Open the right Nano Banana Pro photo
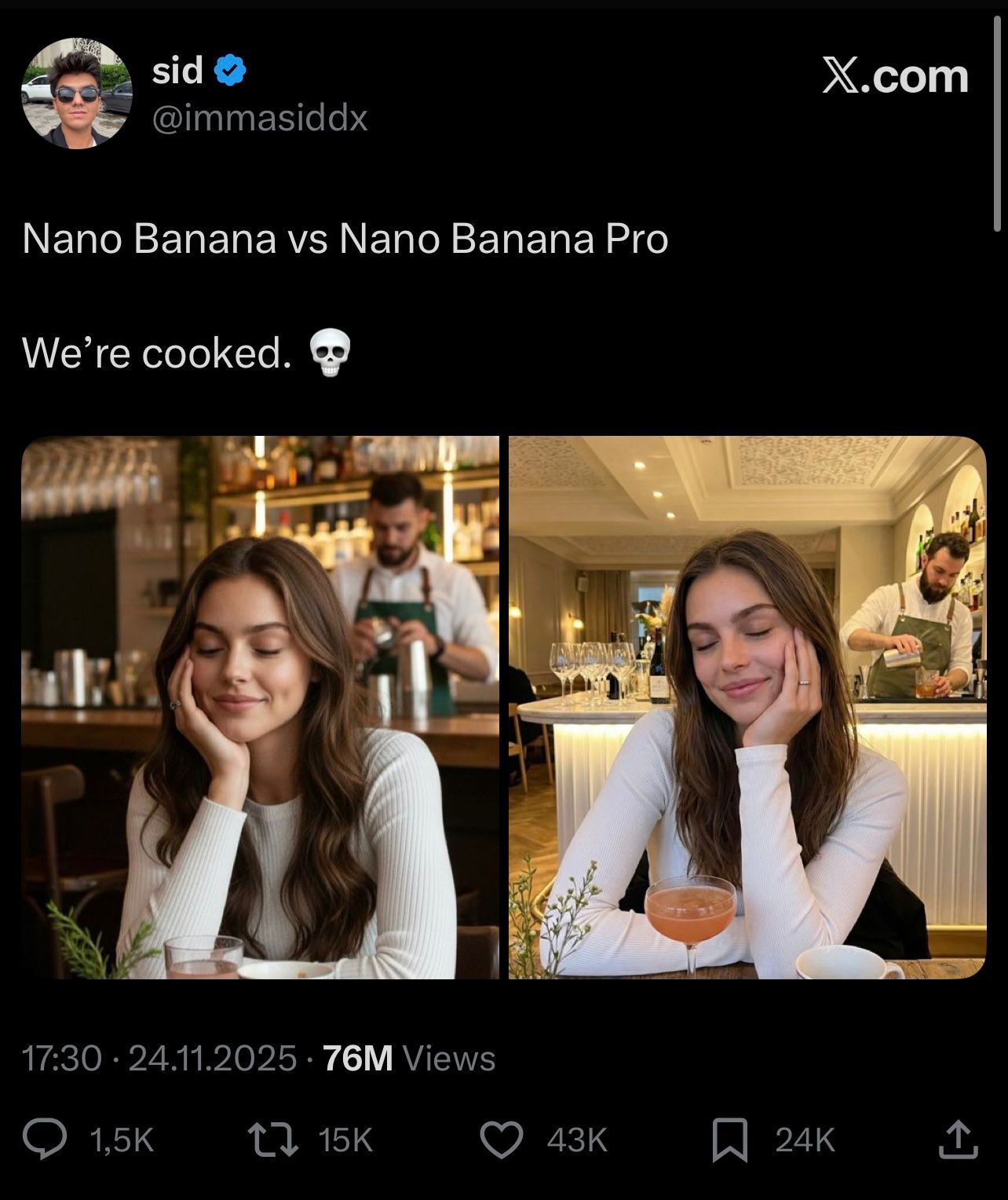This screenshot has width=1008, height=1200. coord(747,707)
